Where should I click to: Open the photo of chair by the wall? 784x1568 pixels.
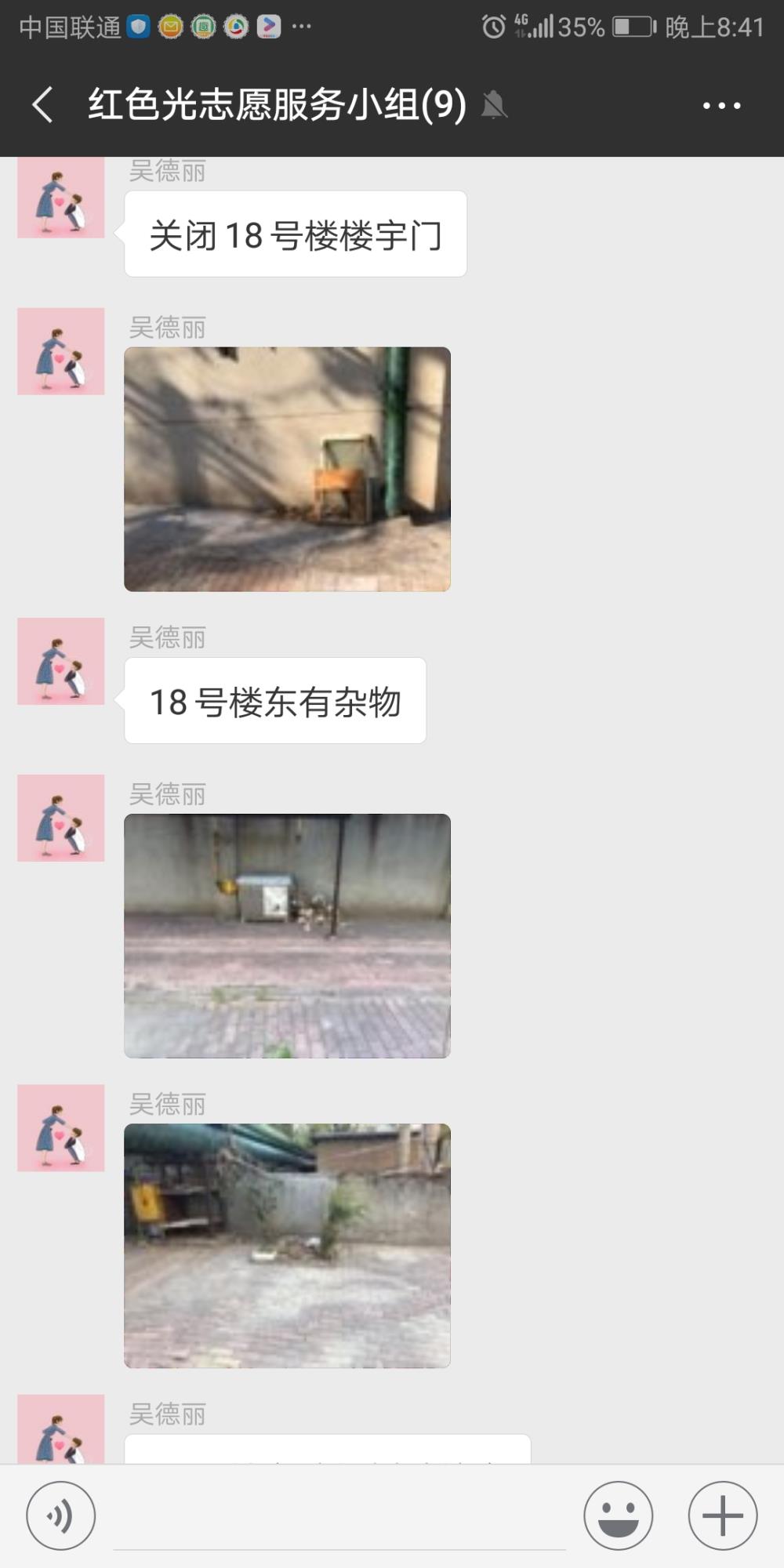click(287, 469)
